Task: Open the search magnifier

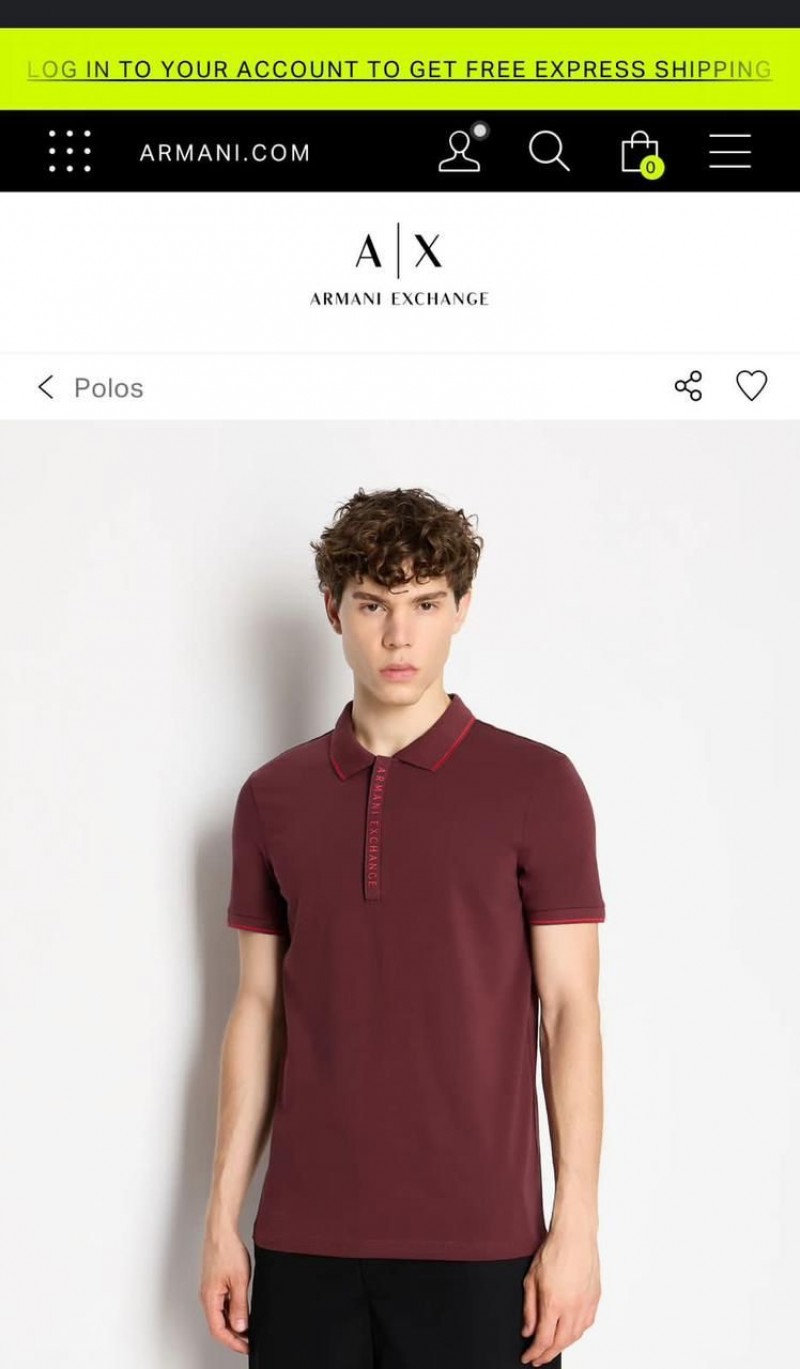Action: pyautogui.click(x=549, y=152)
